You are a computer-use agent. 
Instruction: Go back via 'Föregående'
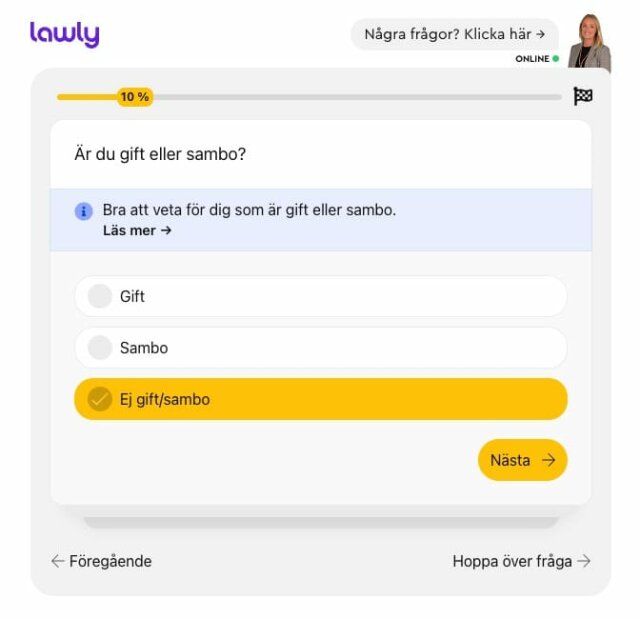[101, 561]
